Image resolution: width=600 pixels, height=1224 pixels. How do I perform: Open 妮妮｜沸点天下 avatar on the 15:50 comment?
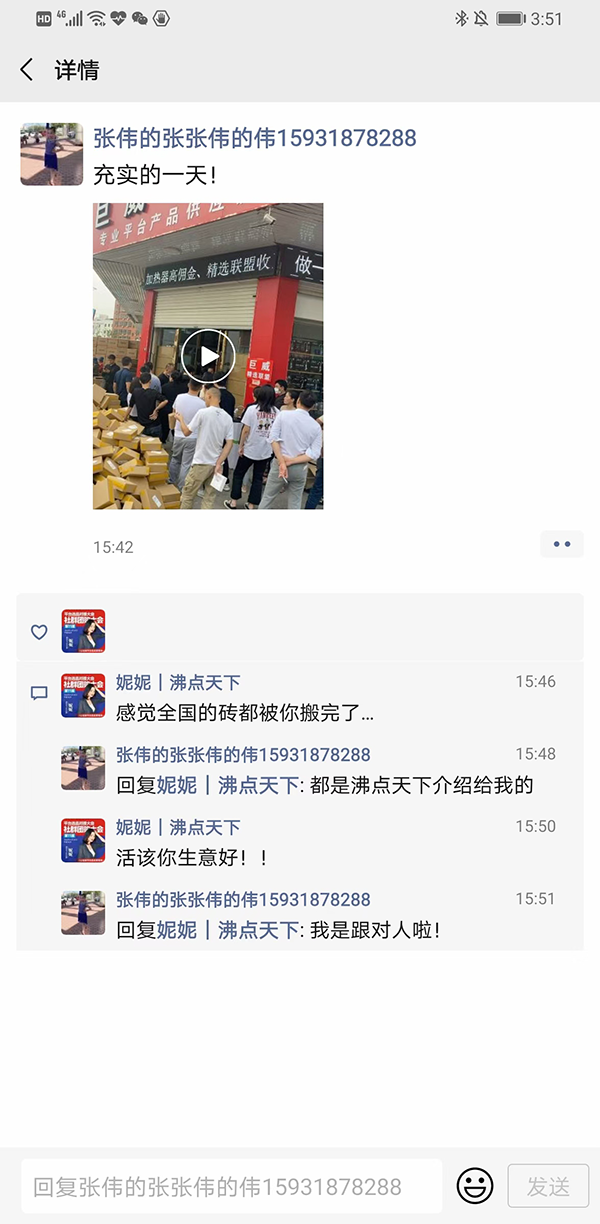83,841
